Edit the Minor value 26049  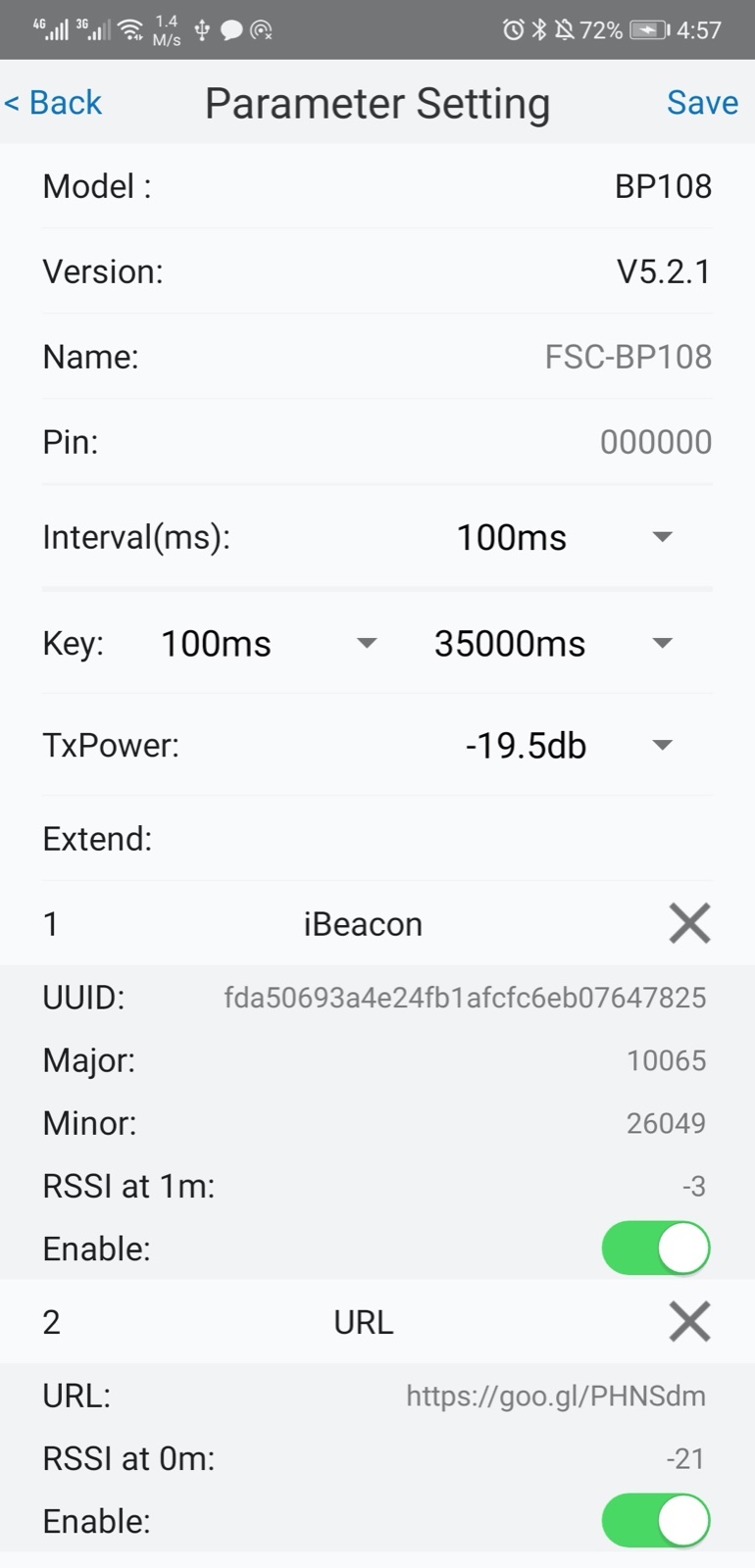click(x=666, y=1123)
